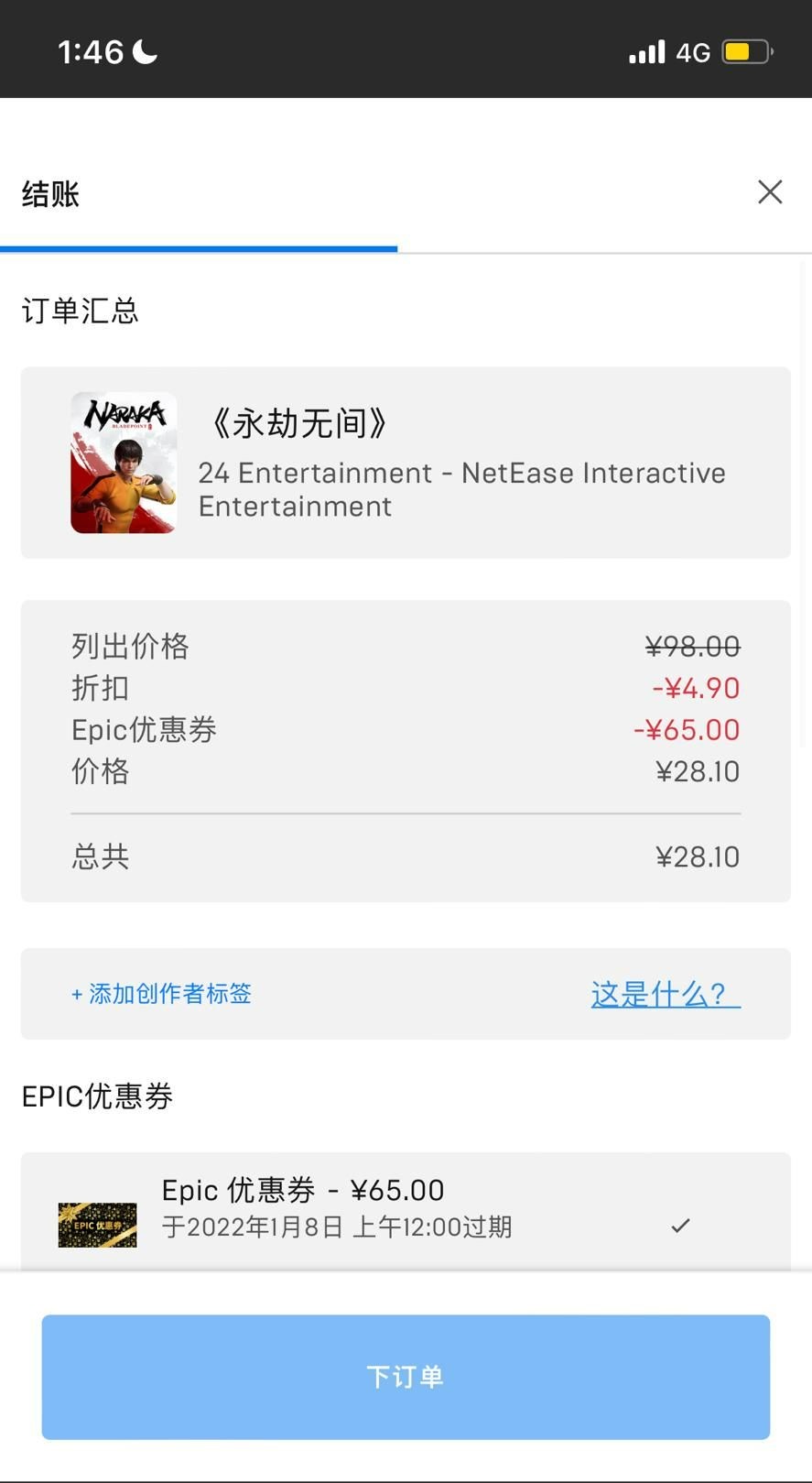Close the 结账 checkout page
Screen dimensions: 812x1483
[x=770, y=191]
